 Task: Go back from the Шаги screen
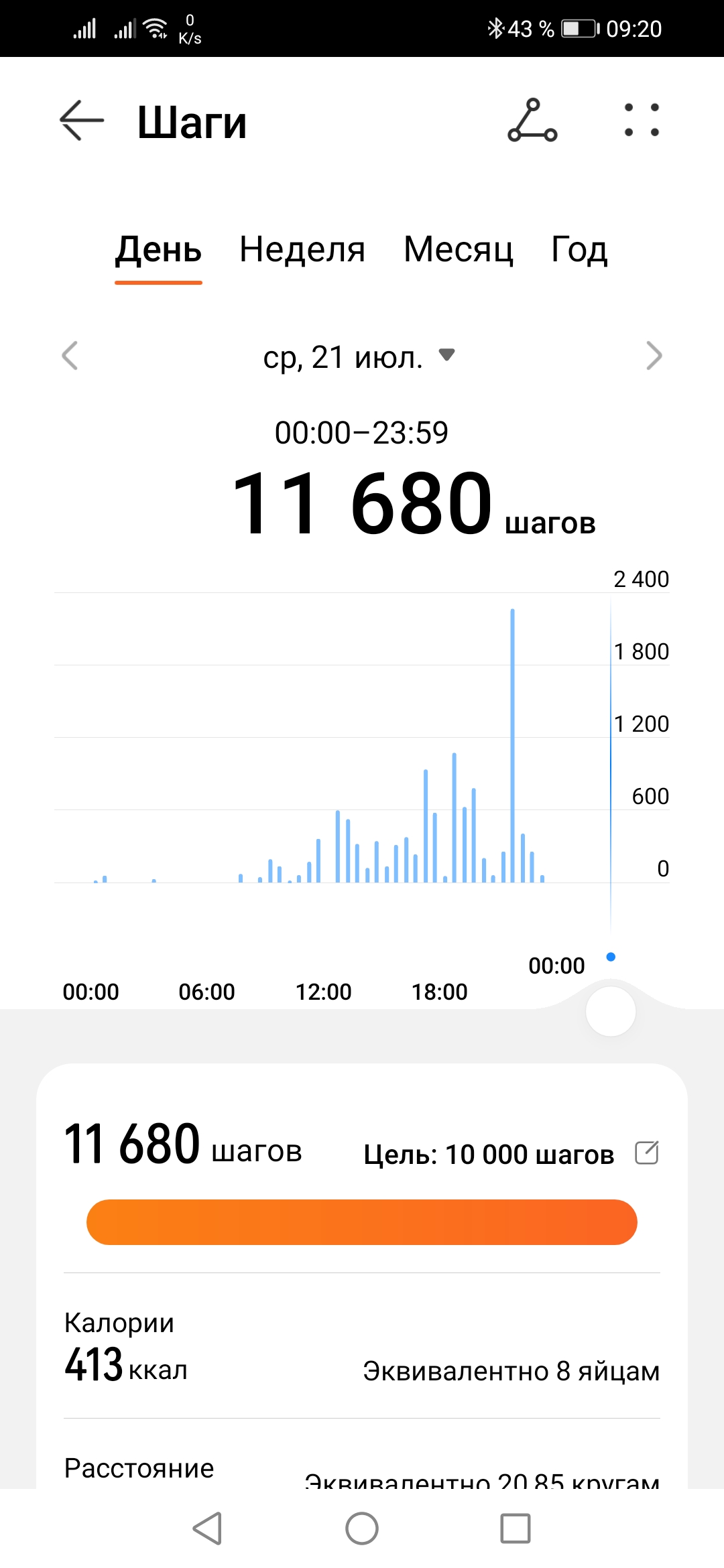(x=82, y=121)
